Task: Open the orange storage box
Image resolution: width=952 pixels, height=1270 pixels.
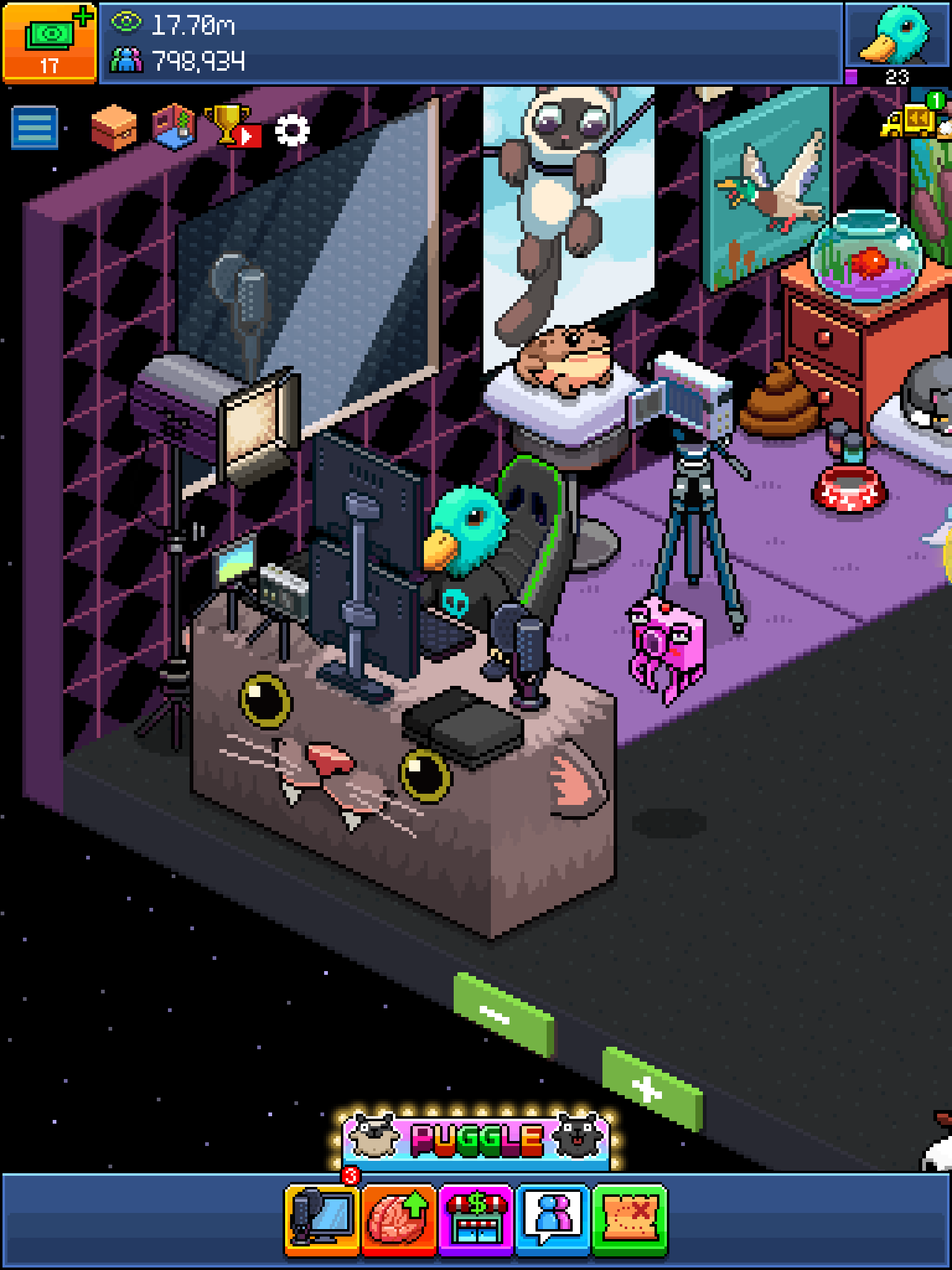Action: (x=113, y=128)
